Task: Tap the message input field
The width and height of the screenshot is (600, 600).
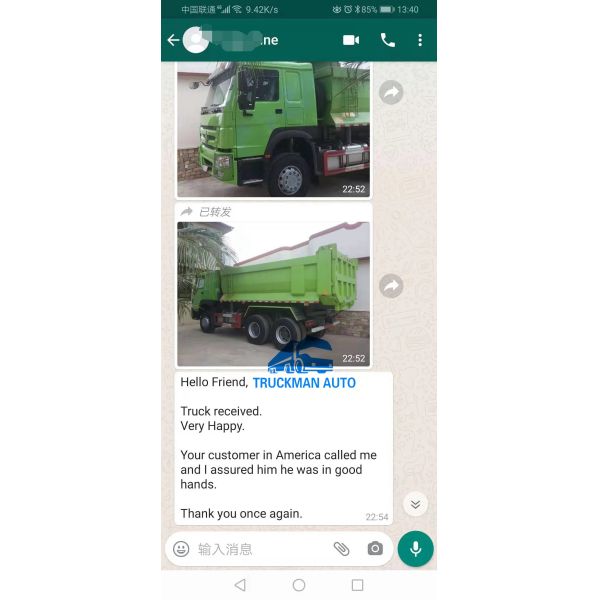Action: (x=260, y=549)
